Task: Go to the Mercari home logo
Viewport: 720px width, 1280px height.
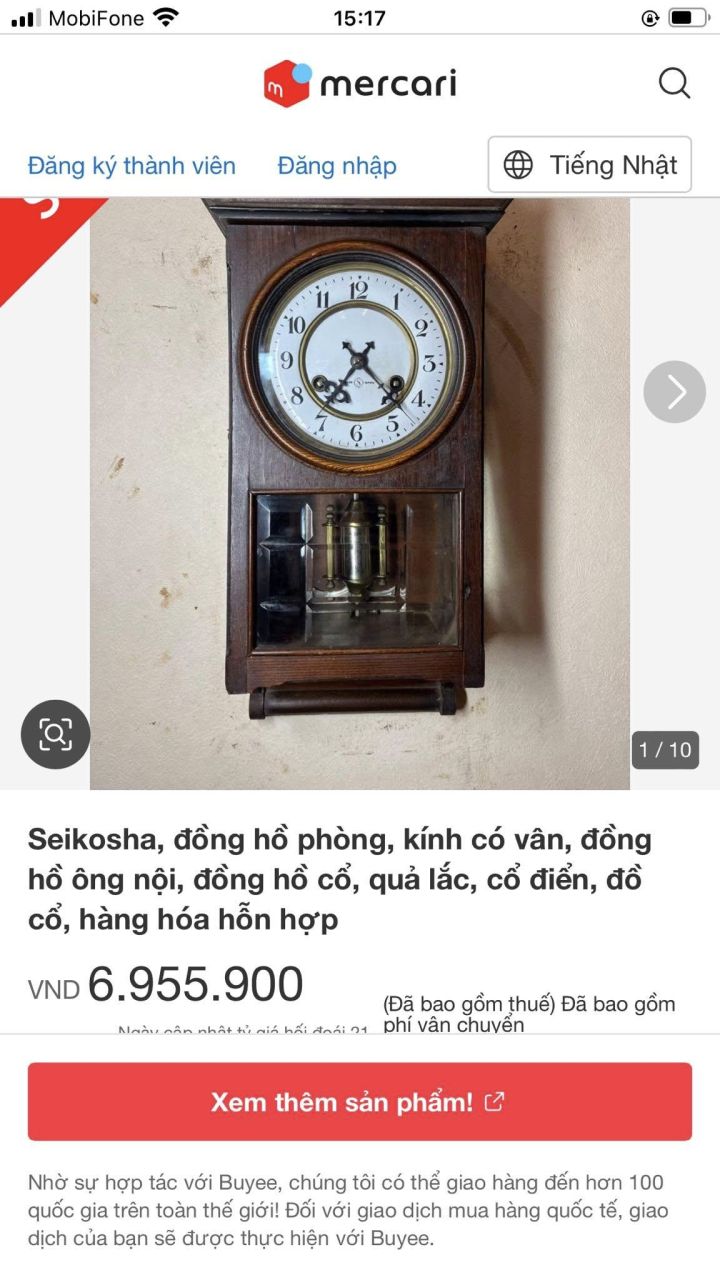Action: point(360,83)
